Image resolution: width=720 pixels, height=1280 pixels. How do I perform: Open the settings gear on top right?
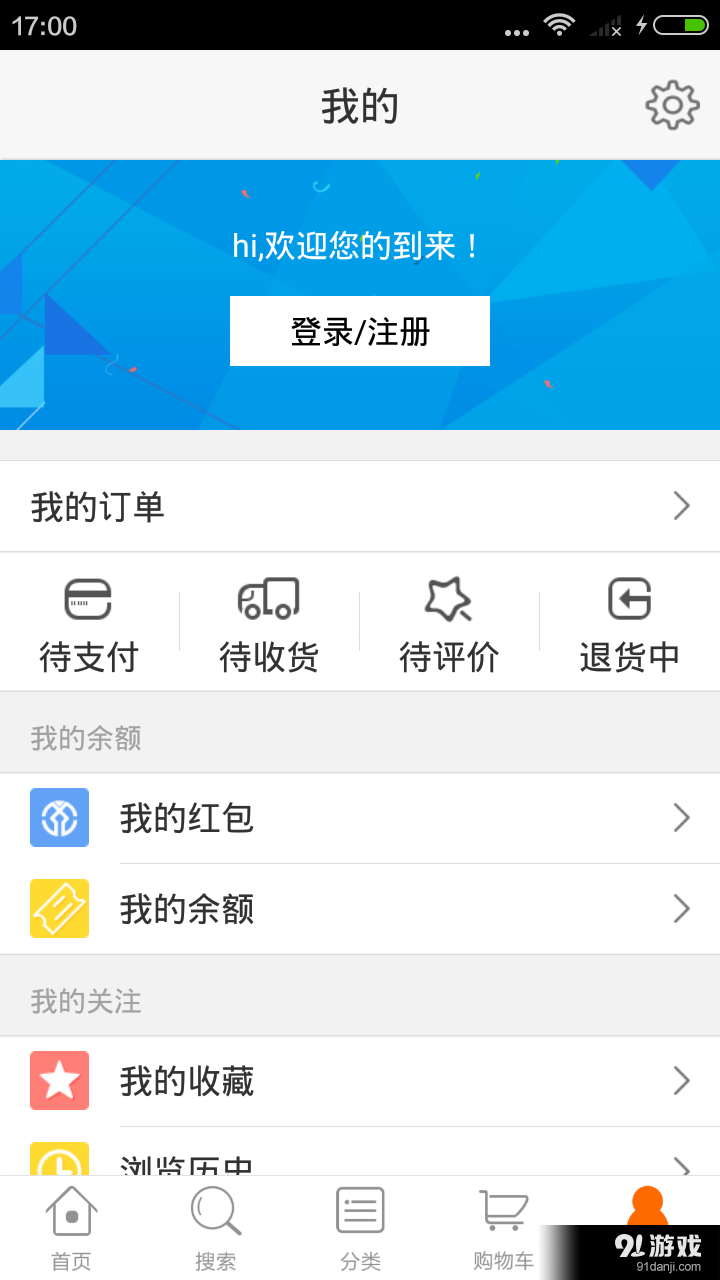(x=672, y=103)
